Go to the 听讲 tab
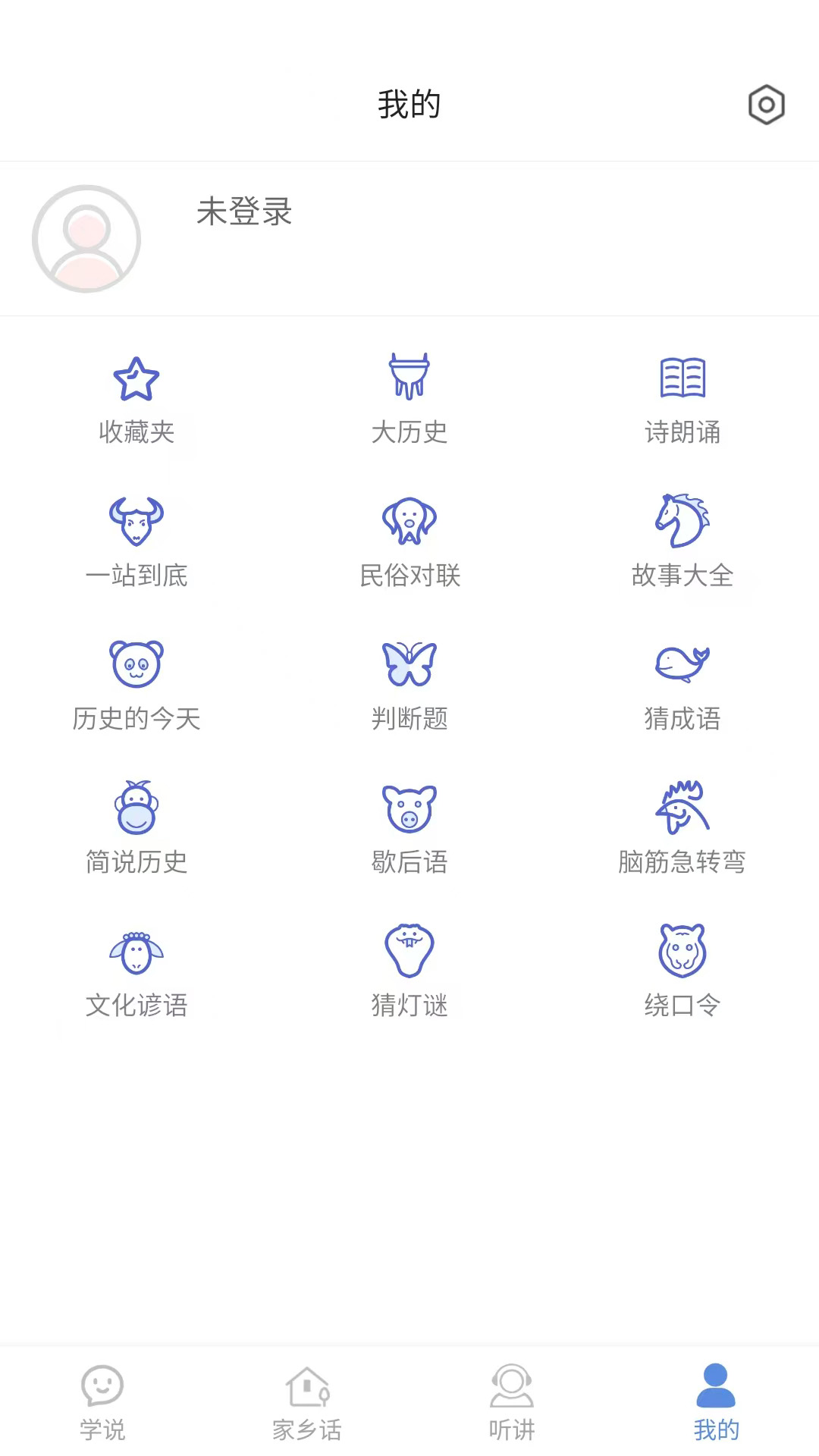The width and height of the screenshot is (819, 1456). coord(512,1403)
